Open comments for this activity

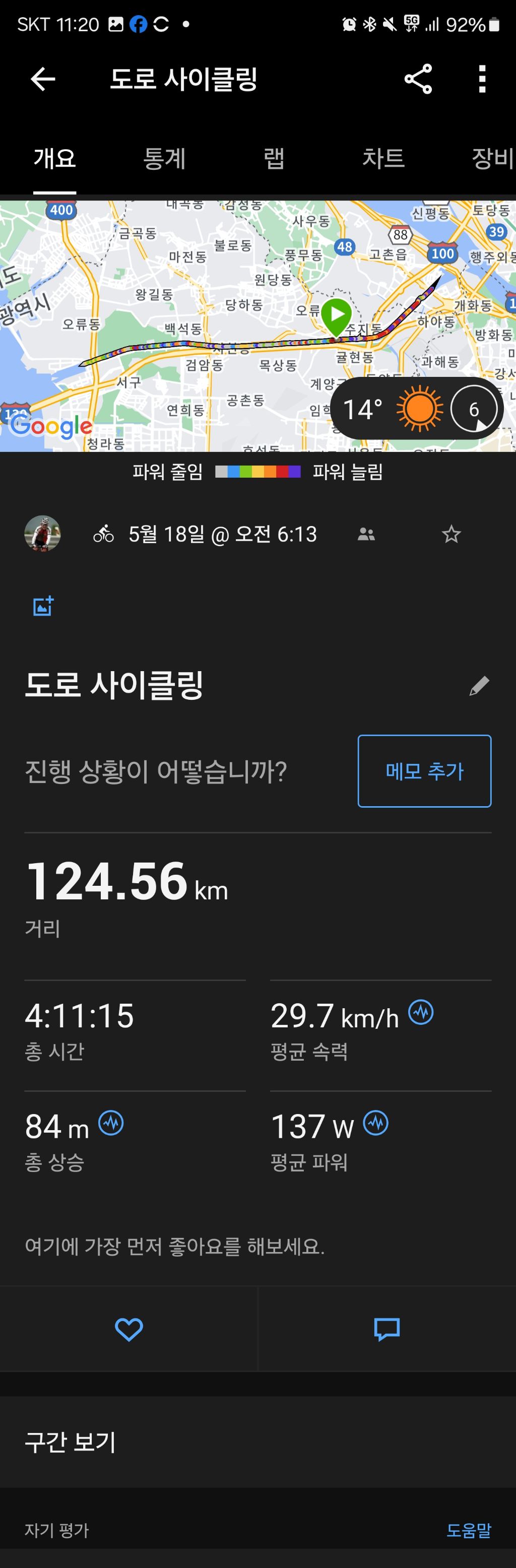click(387, 1329)
